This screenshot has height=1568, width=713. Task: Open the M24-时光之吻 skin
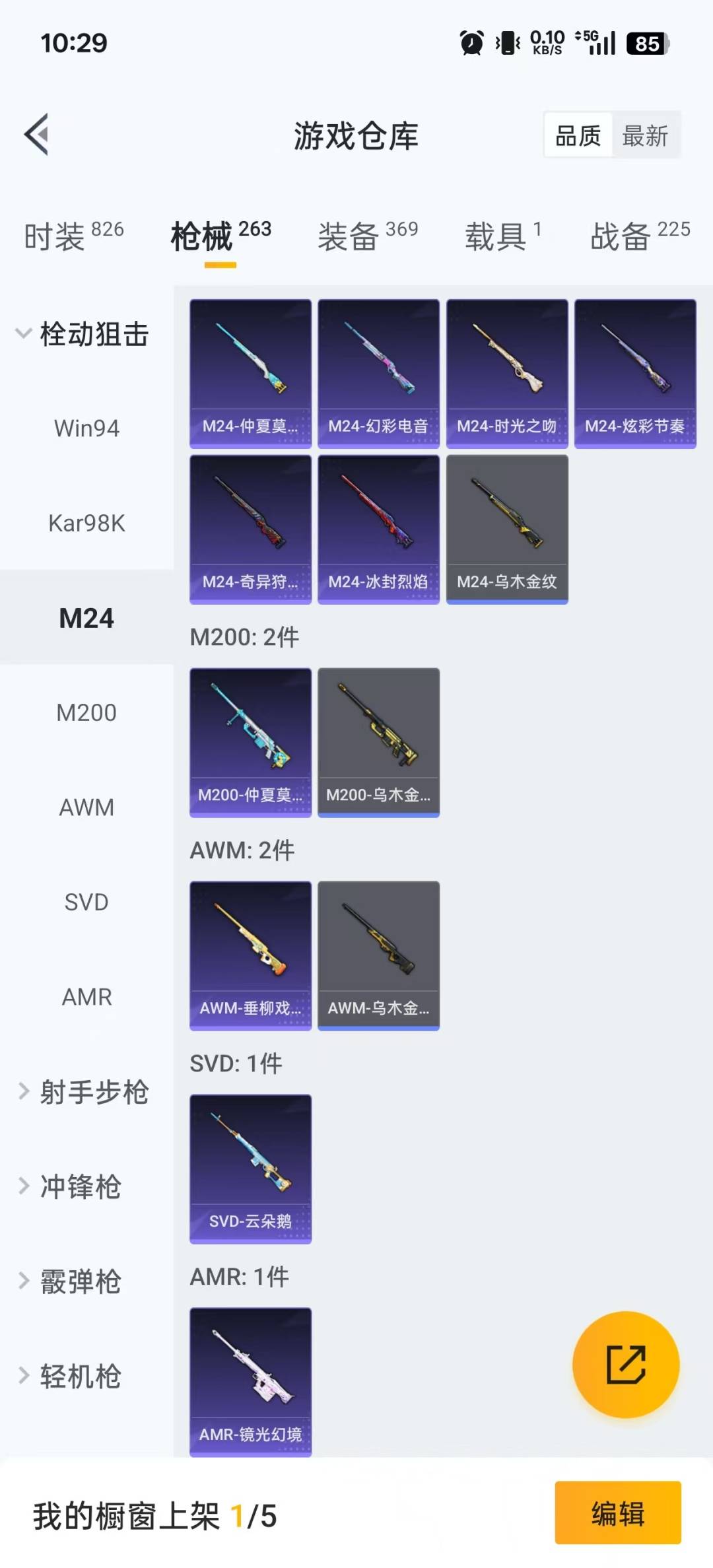click(x=507, y=374)
